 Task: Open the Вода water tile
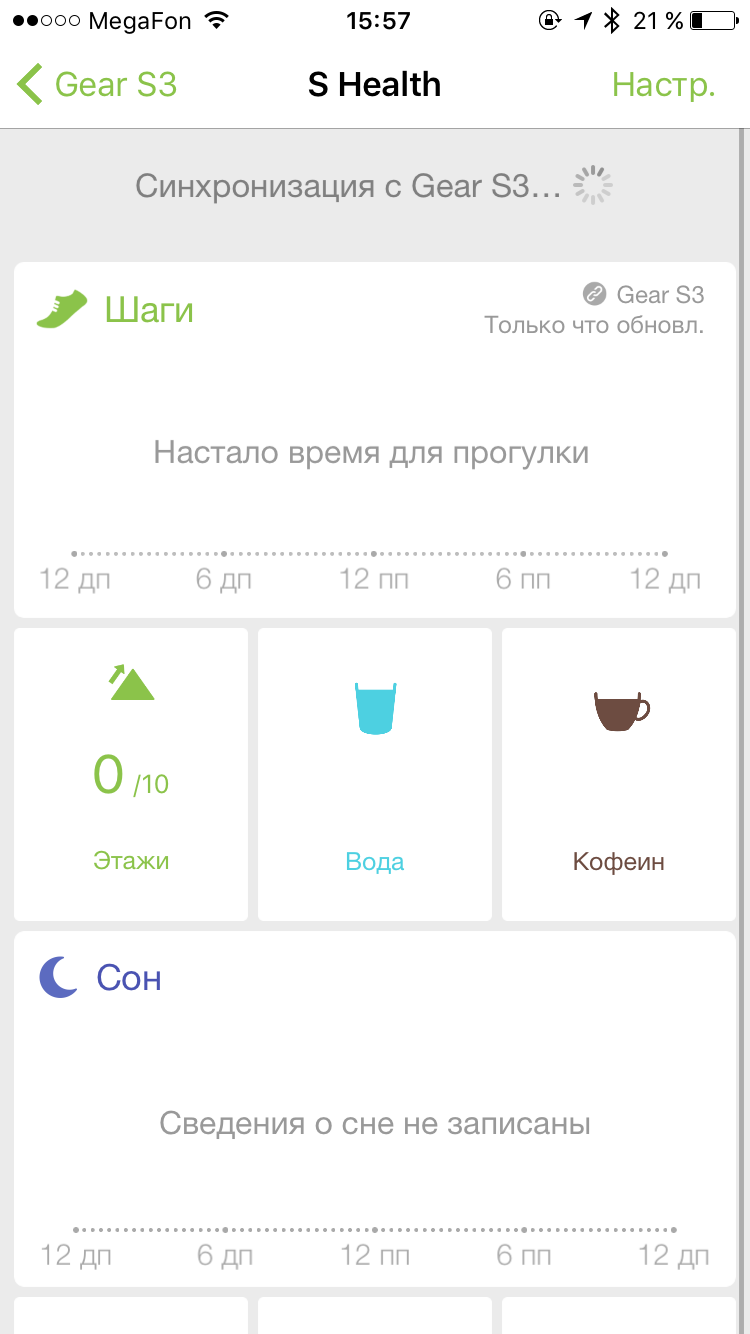click(375, 774)
